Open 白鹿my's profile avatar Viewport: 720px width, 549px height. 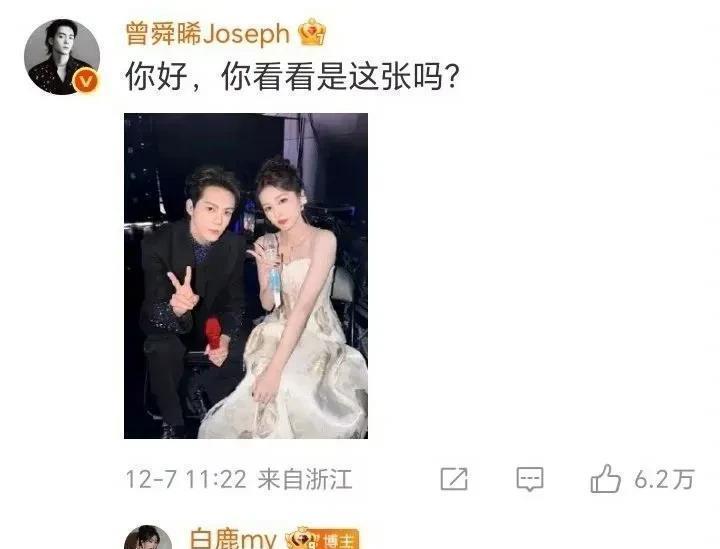(148, 538)
